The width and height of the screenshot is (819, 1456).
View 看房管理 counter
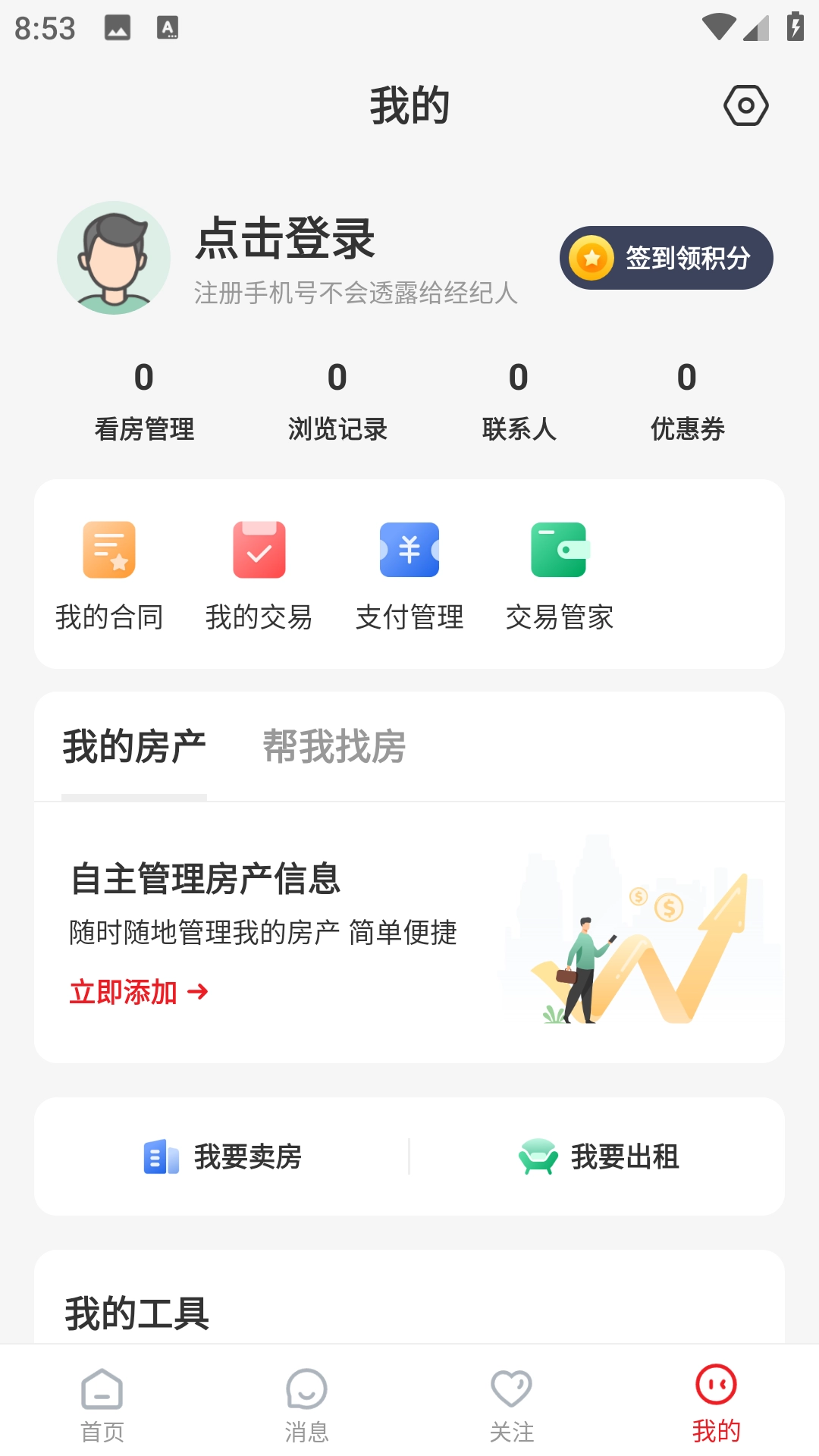(143, 402)
